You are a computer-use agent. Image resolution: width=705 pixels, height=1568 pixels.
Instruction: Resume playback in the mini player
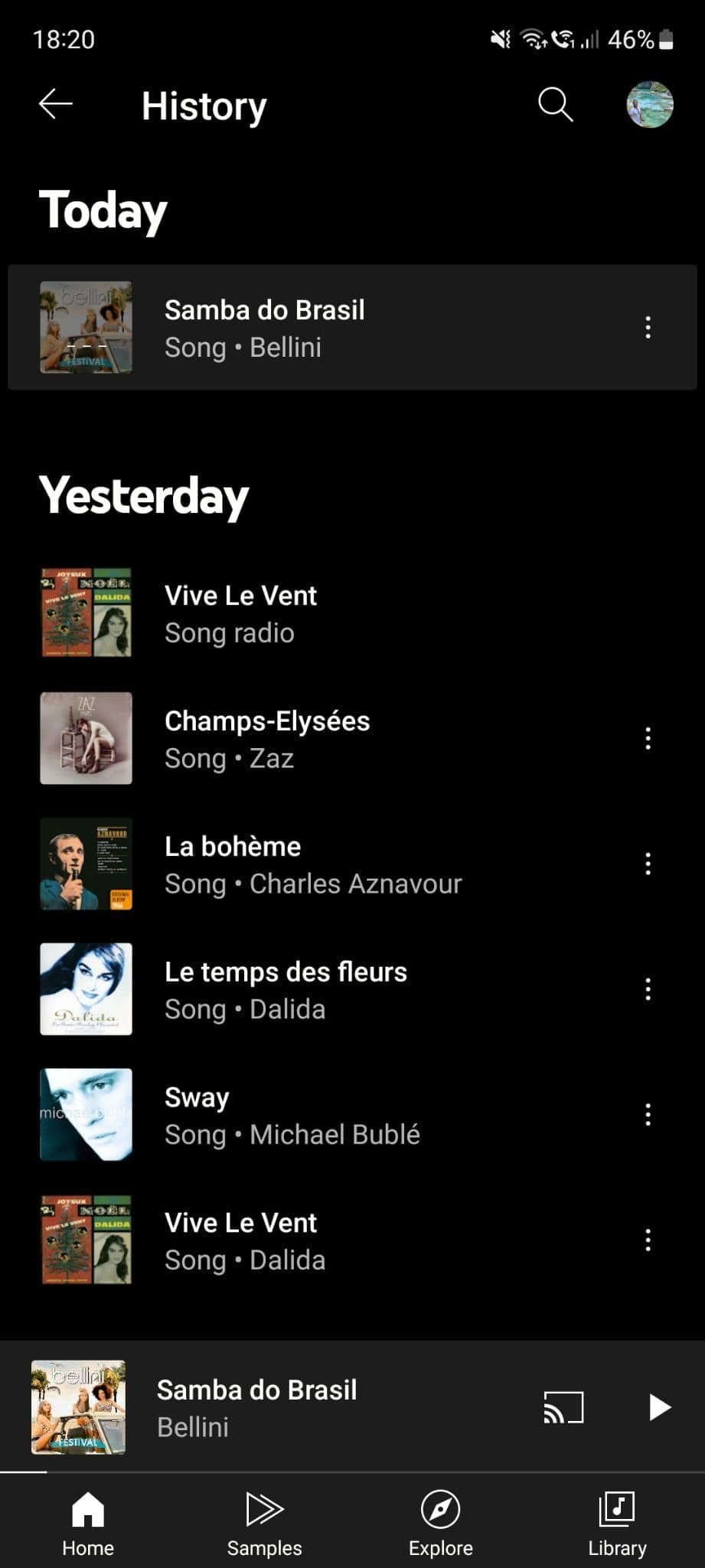[659, 1407]
